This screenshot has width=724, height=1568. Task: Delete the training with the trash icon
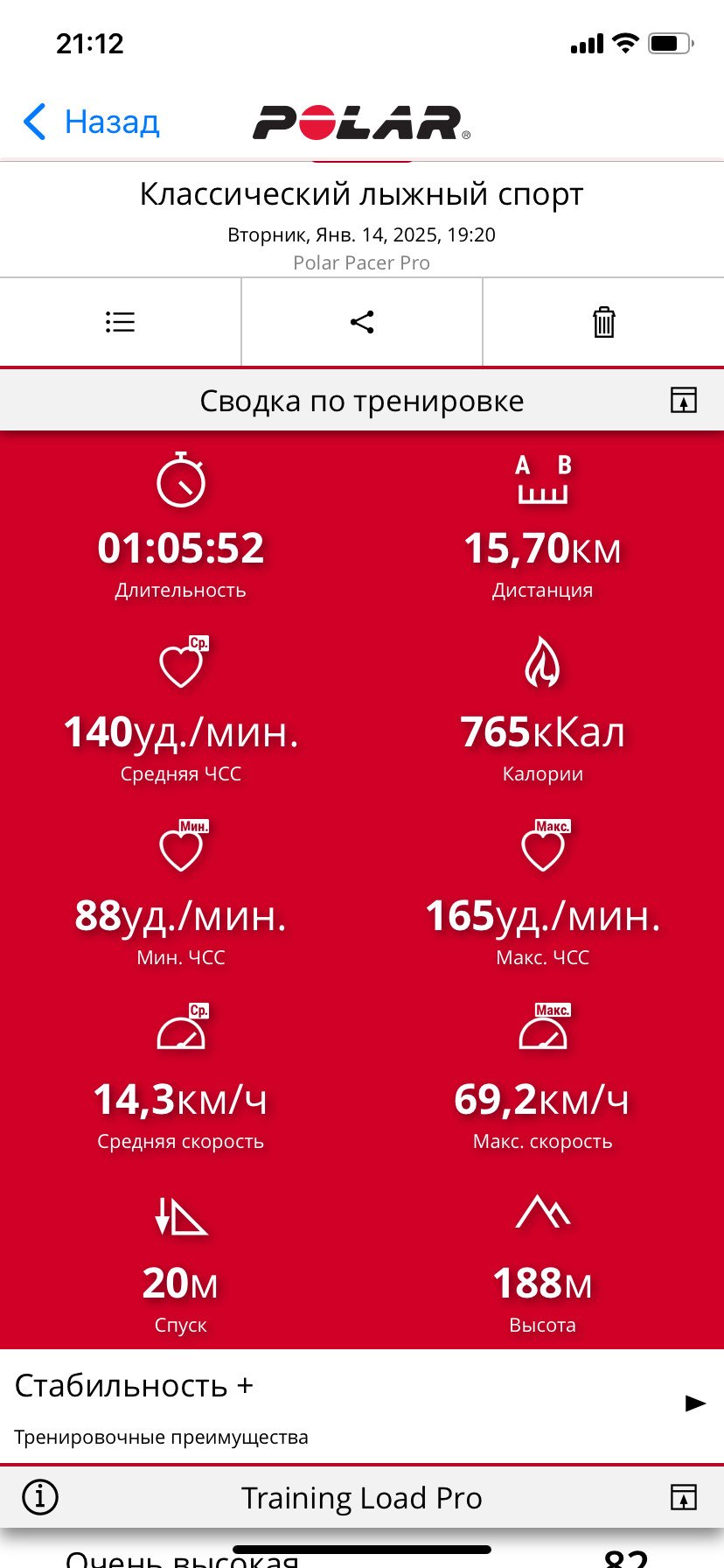point(604,322)
